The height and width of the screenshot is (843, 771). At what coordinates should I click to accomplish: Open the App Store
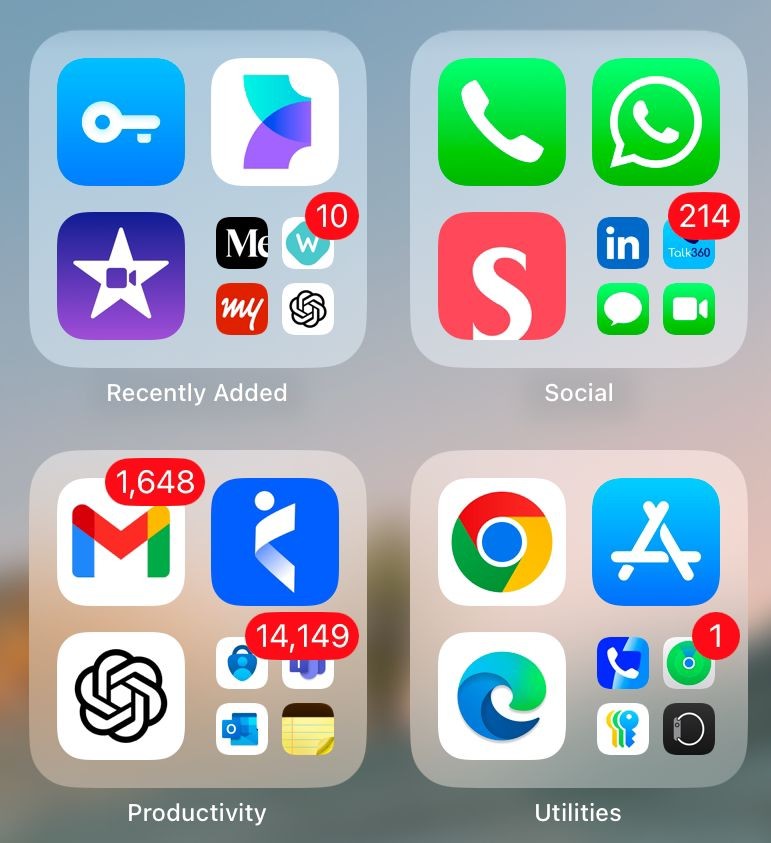point(656,542)
